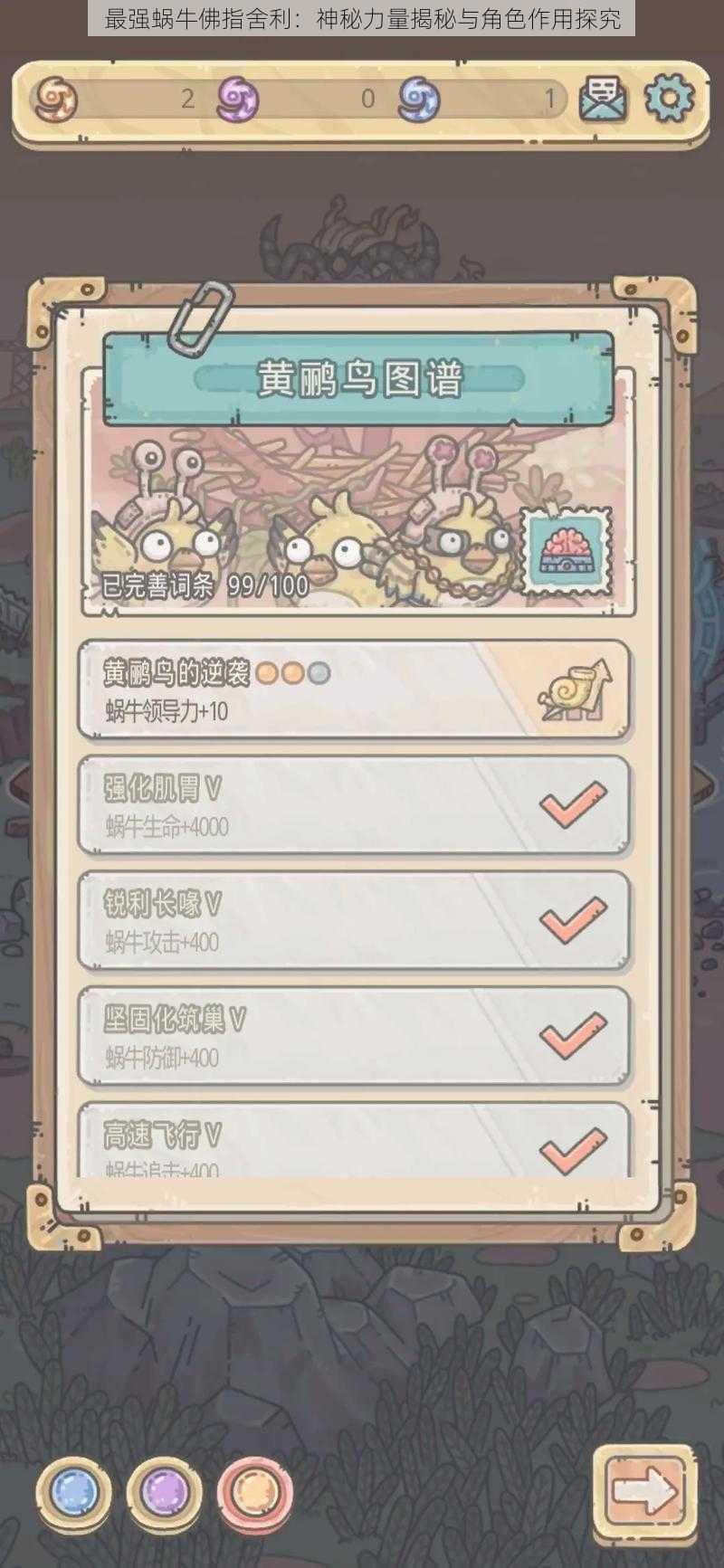Viewport: 724px width, 1568px height.
Task: Open the 黄鹂鸟的逆袭 upgrade row
Action: point(354,690)
